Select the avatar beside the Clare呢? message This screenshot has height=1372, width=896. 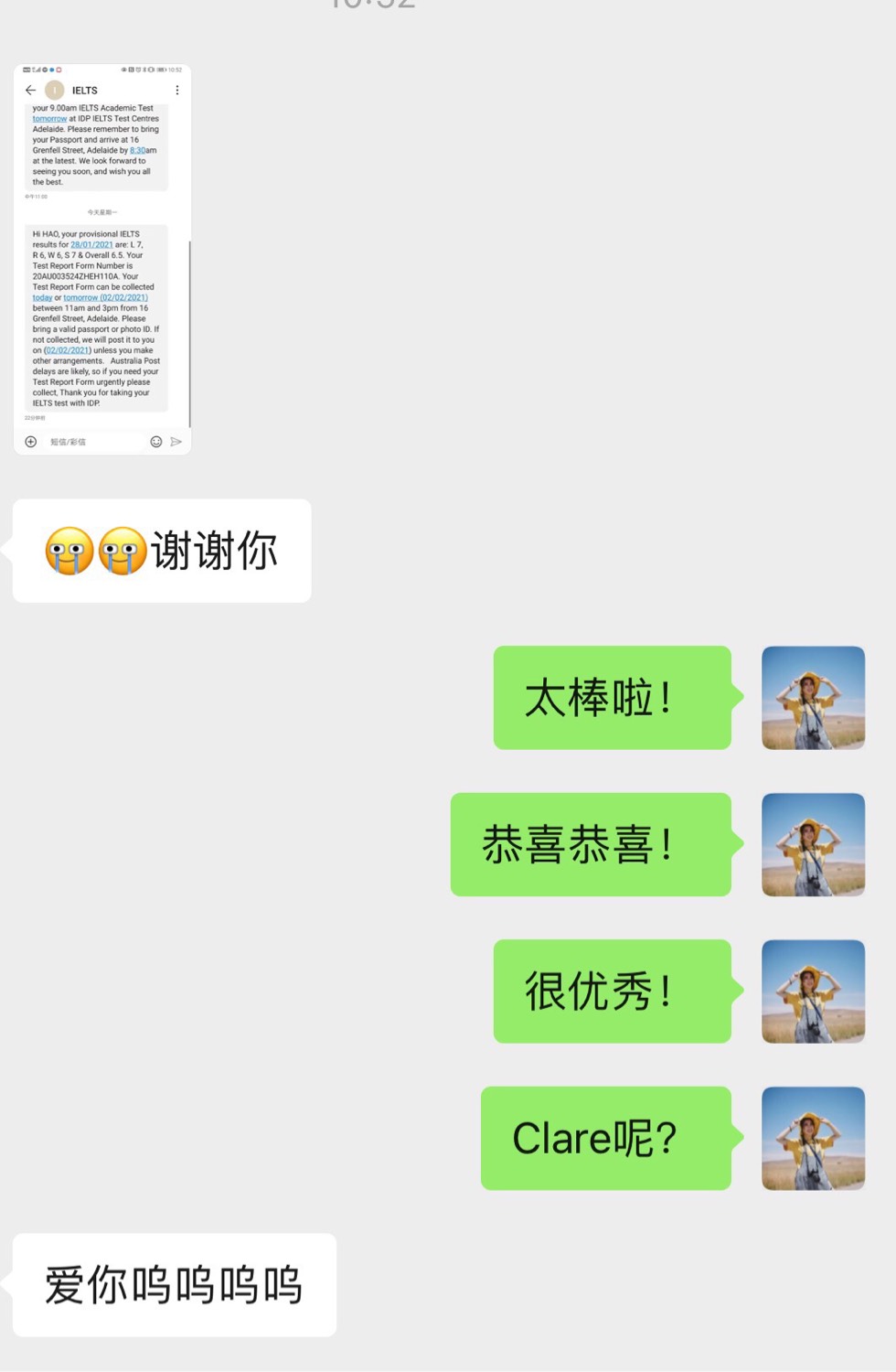click(813, 1138)
